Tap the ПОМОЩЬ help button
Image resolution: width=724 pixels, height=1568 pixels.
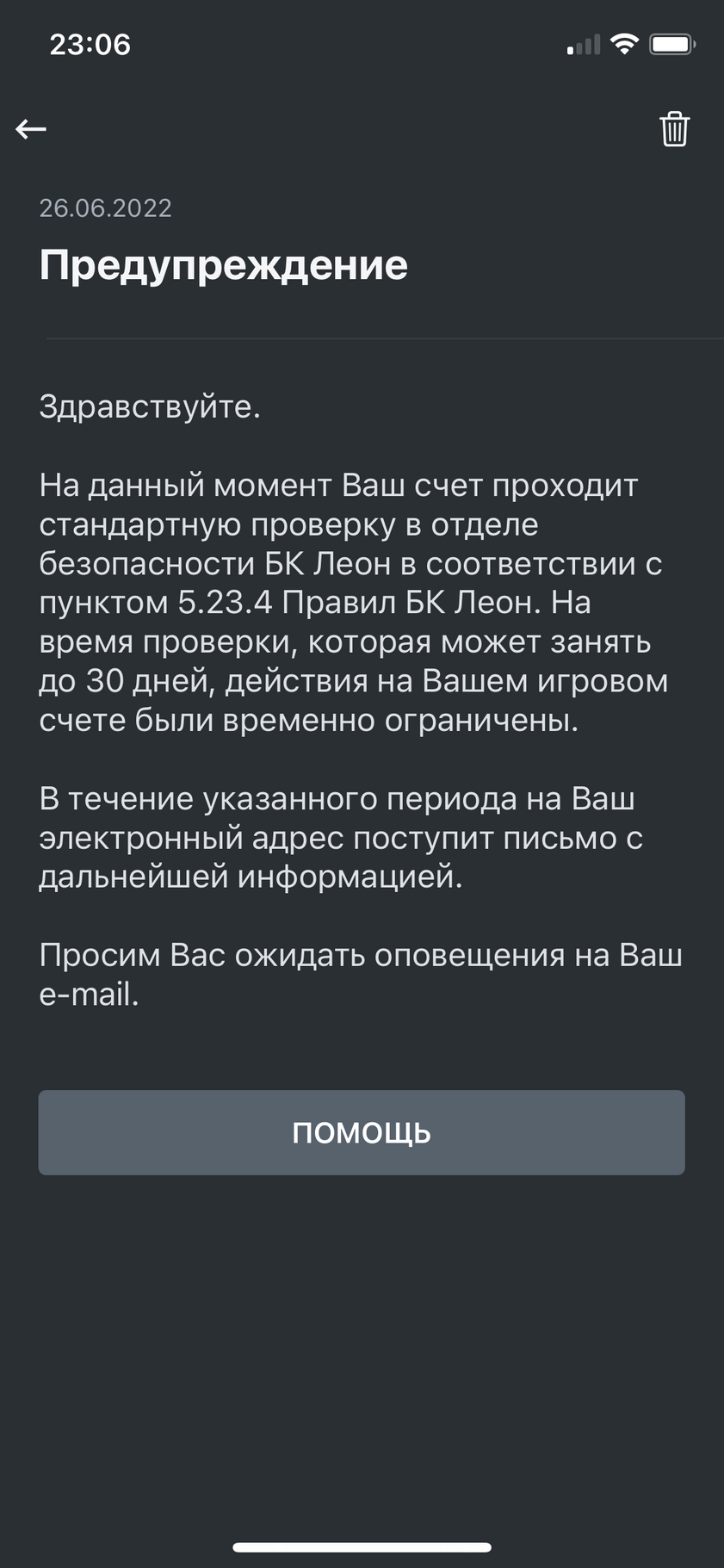pos(362,1132)
